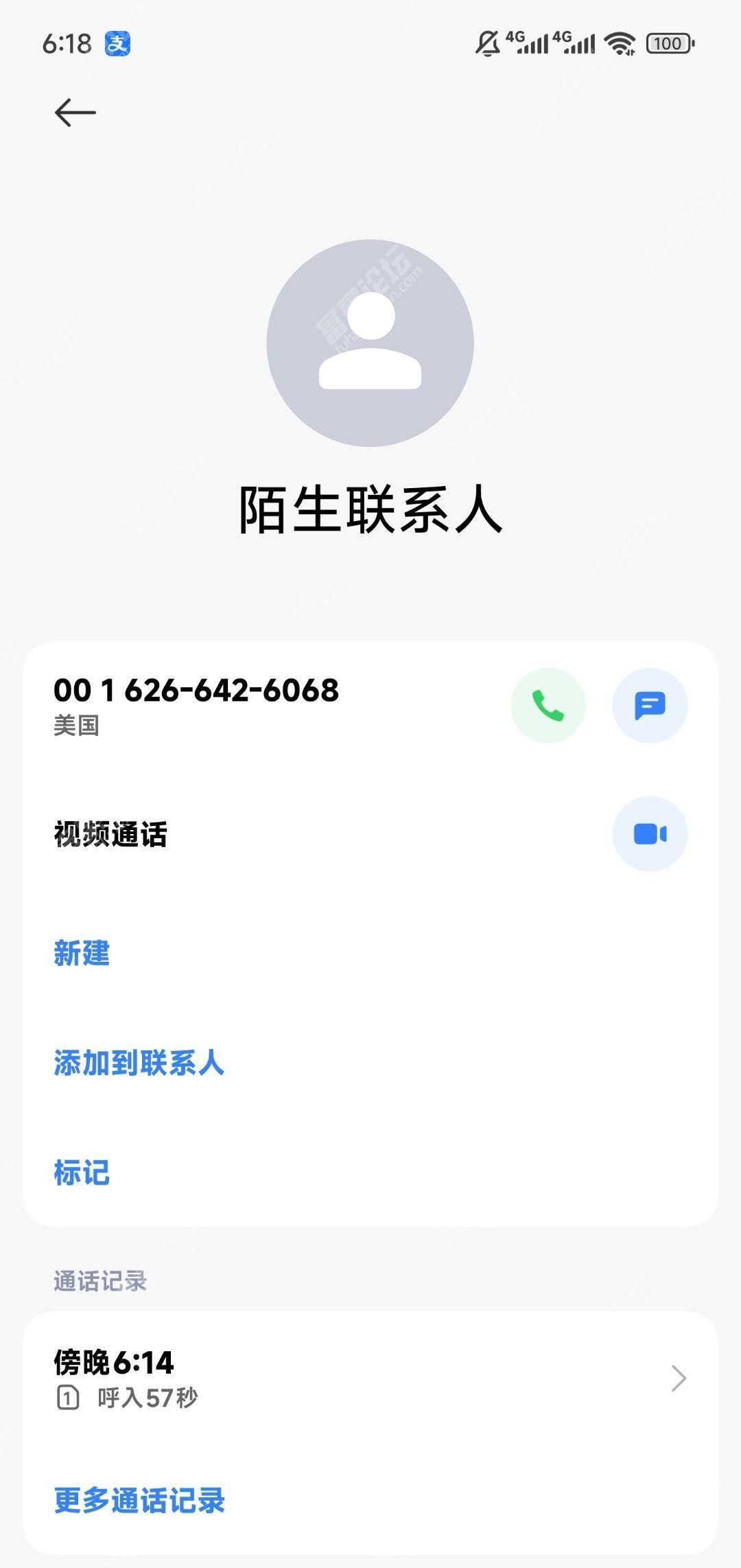Start a video call with the camera icon
This screenshot has width=741, height=1568.
[650, 833]
